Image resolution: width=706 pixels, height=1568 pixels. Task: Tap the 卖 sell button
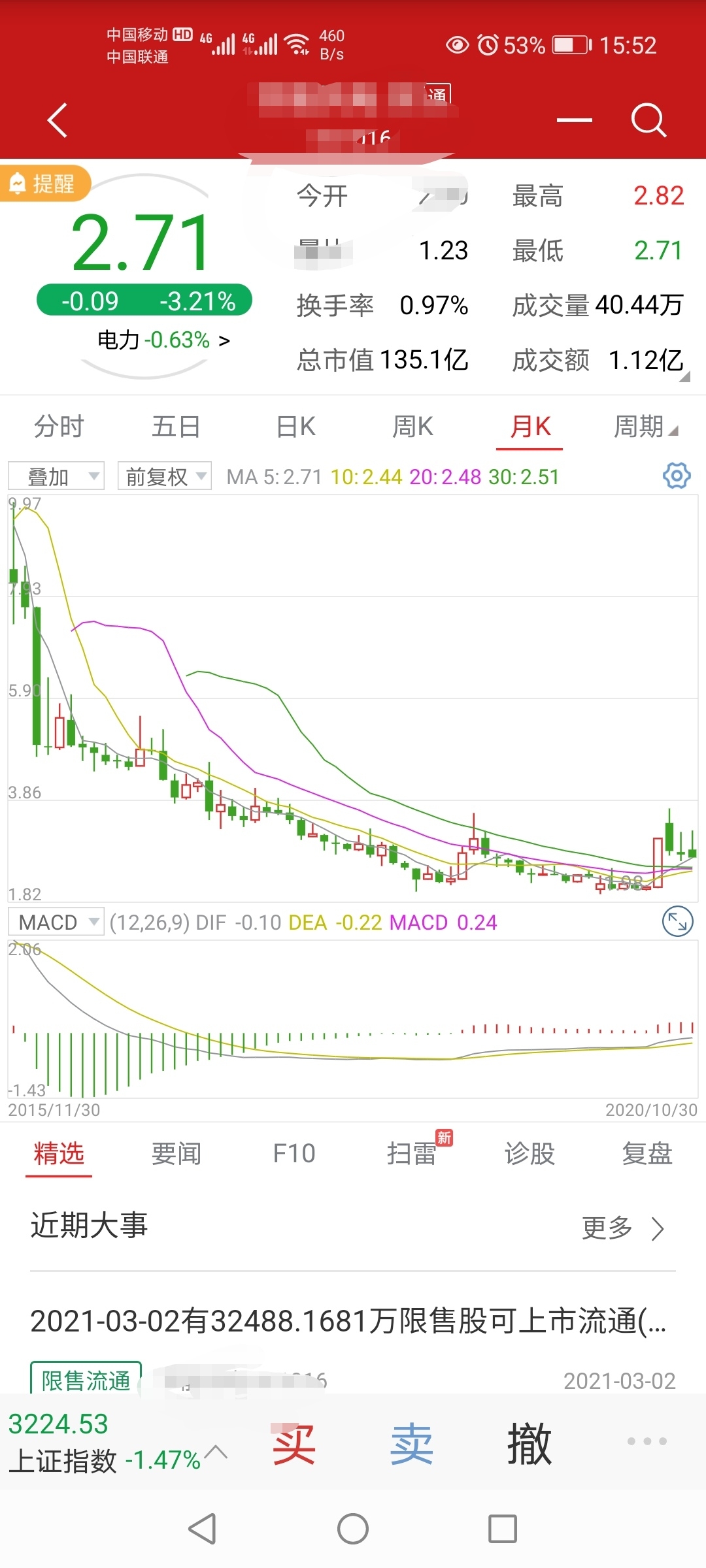[x=411, y=1445]
